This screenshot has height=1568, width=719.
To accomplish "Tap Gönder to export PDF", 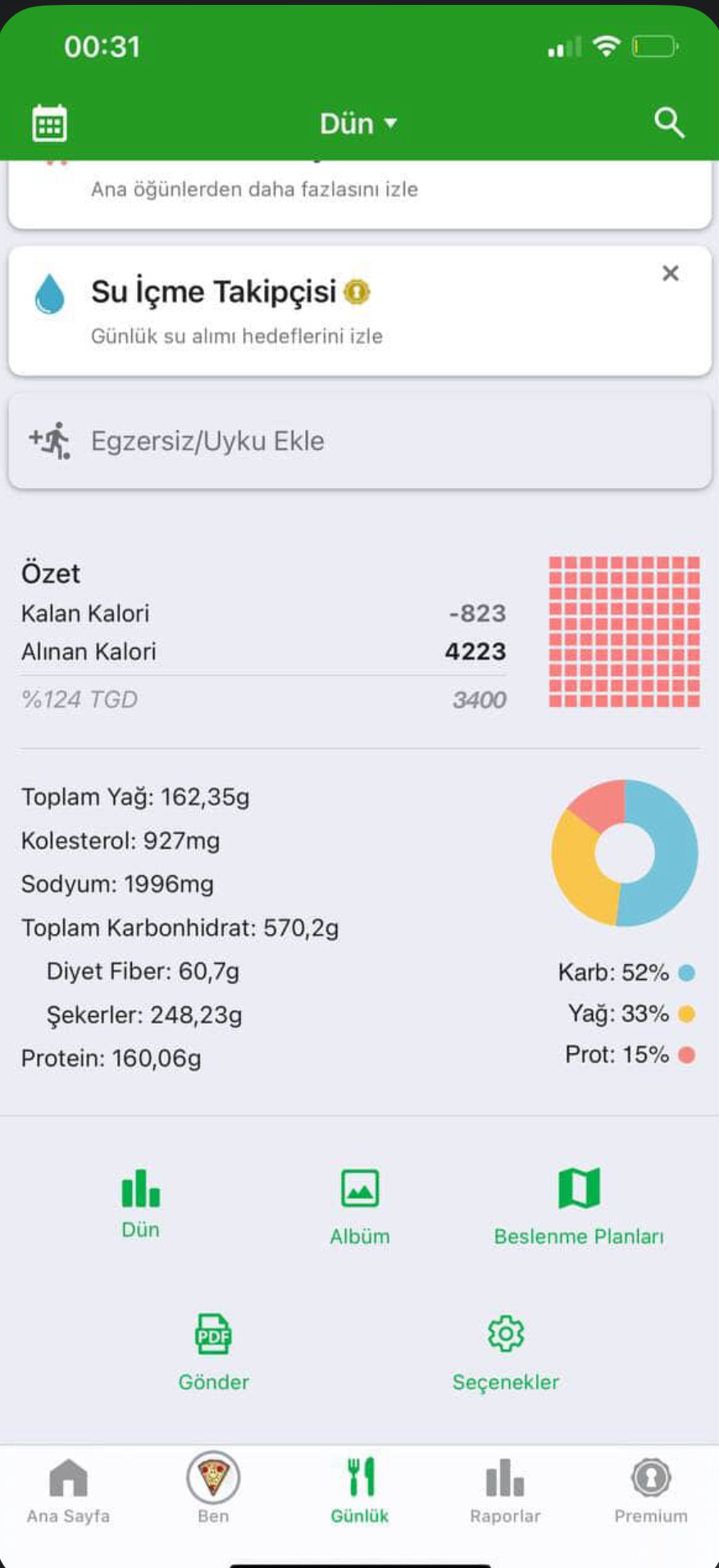I will pyautogui.click(x=214, y=1352).
